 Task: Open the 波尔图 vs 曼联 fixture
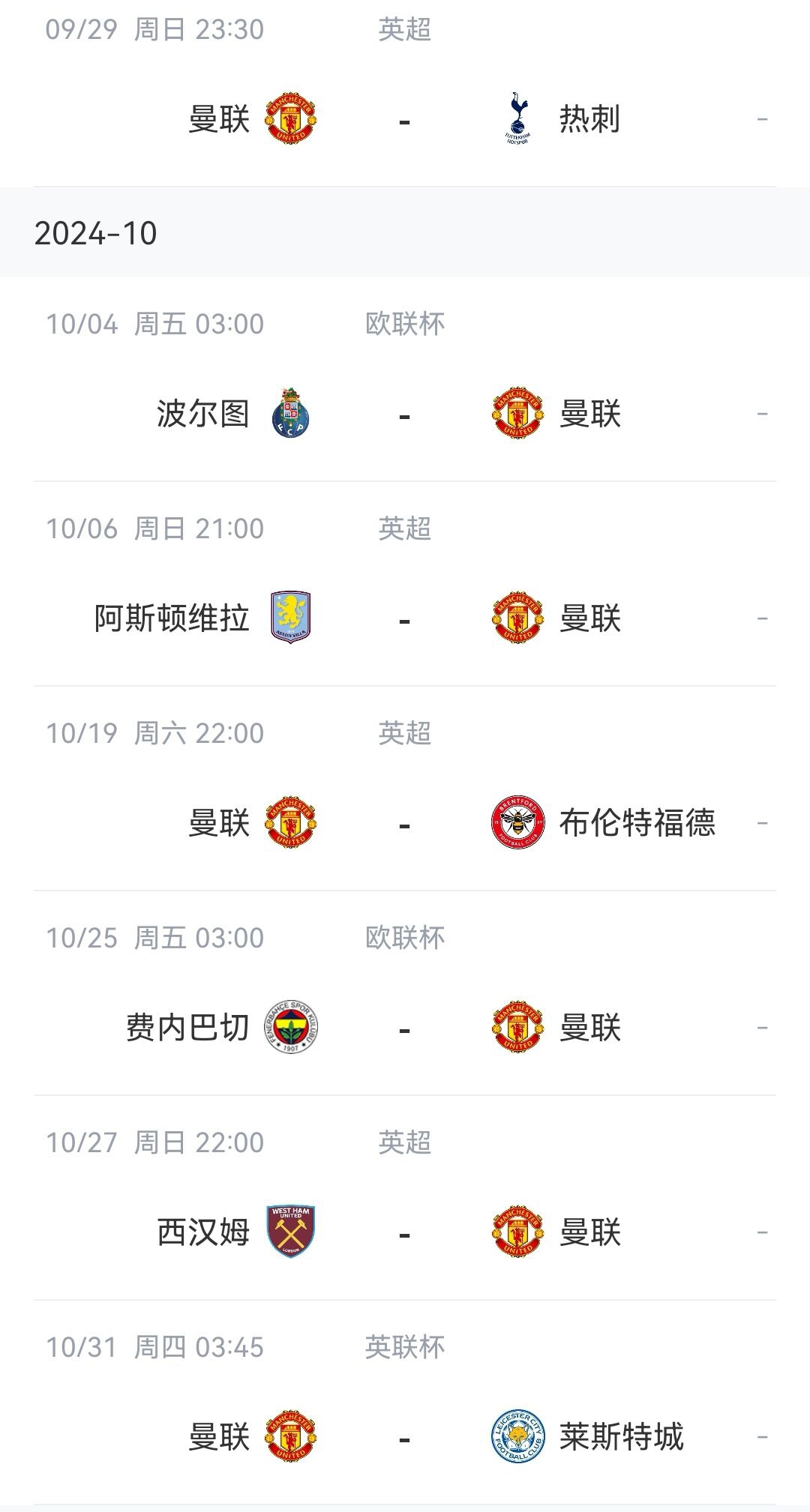[405, 380]
